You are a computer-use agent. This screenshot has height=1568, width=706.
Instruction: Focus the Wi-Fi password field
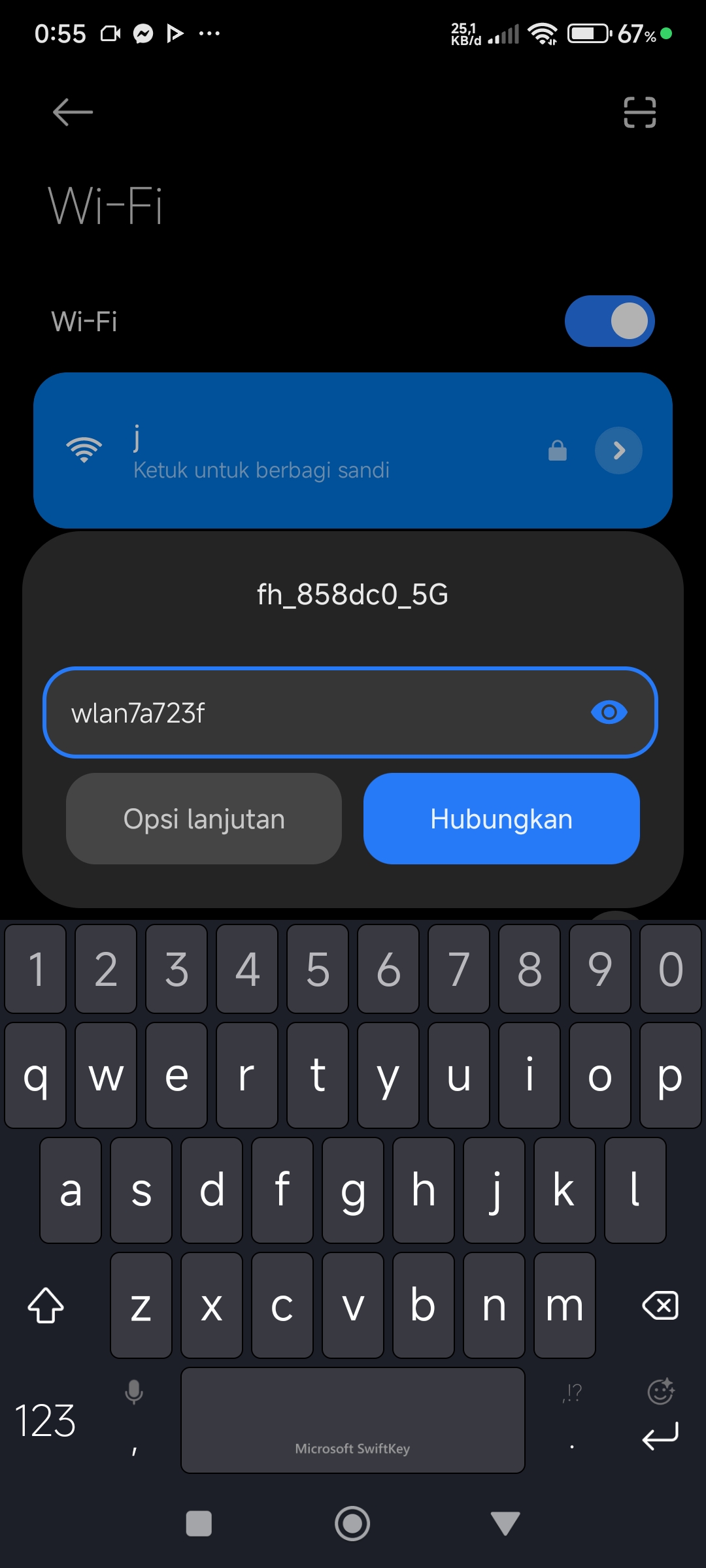314,713
